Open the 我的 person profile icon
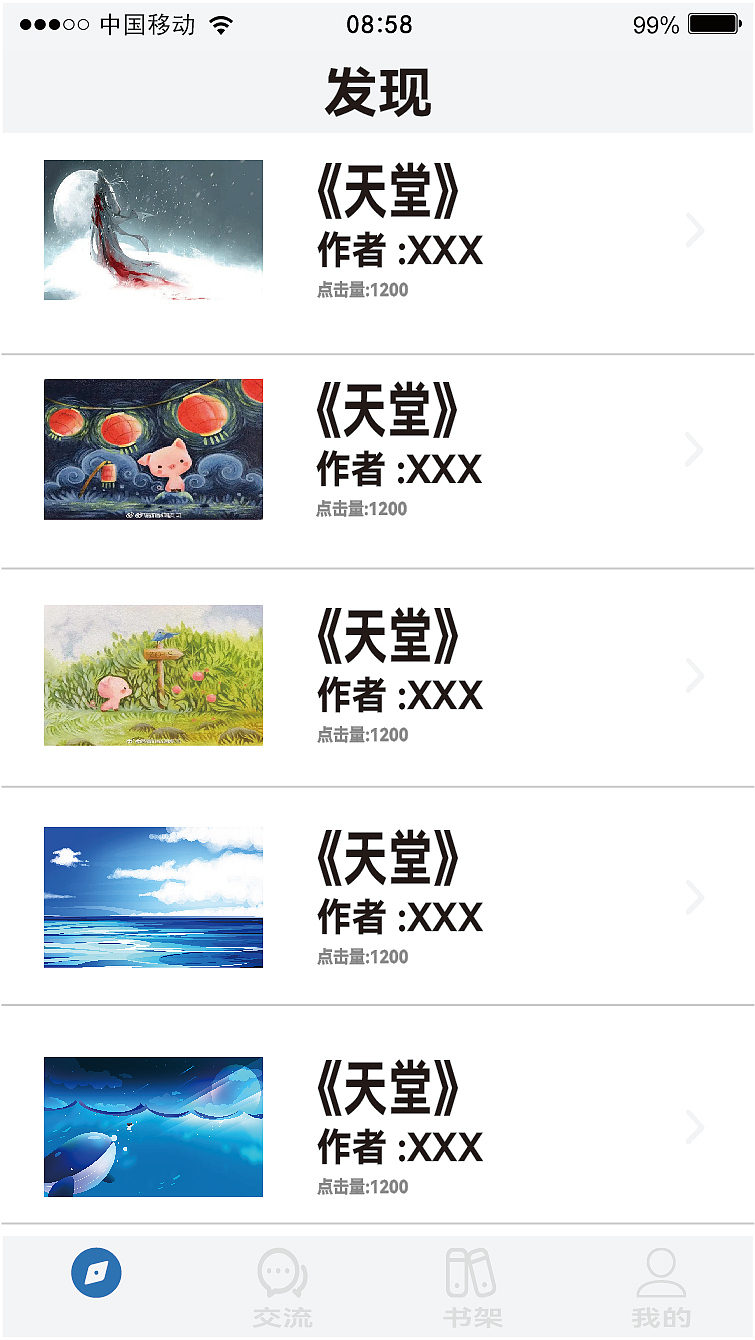The image size is (755, 1340). [658, 1270]
